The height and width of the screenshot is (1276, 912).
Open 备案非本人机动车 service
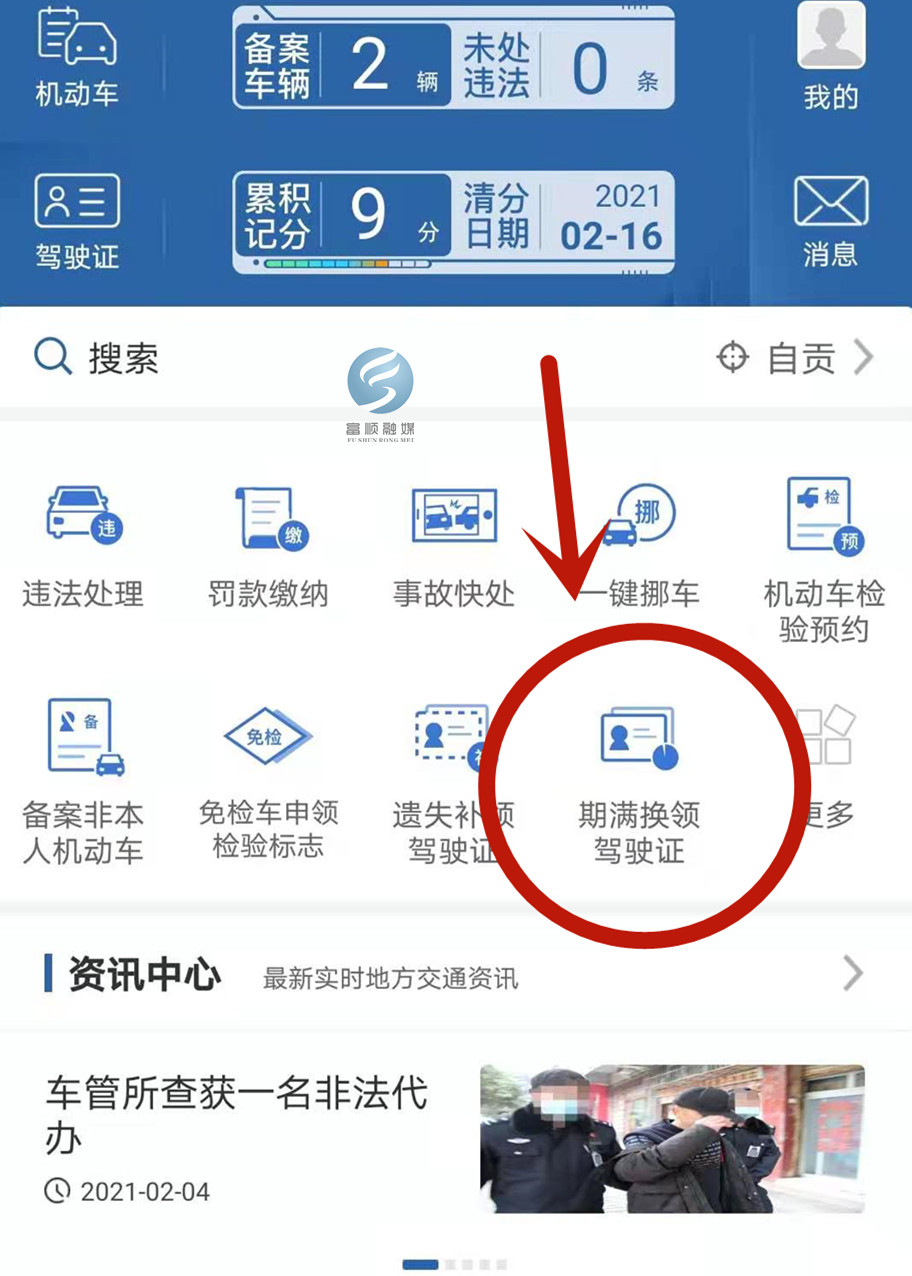83,782
